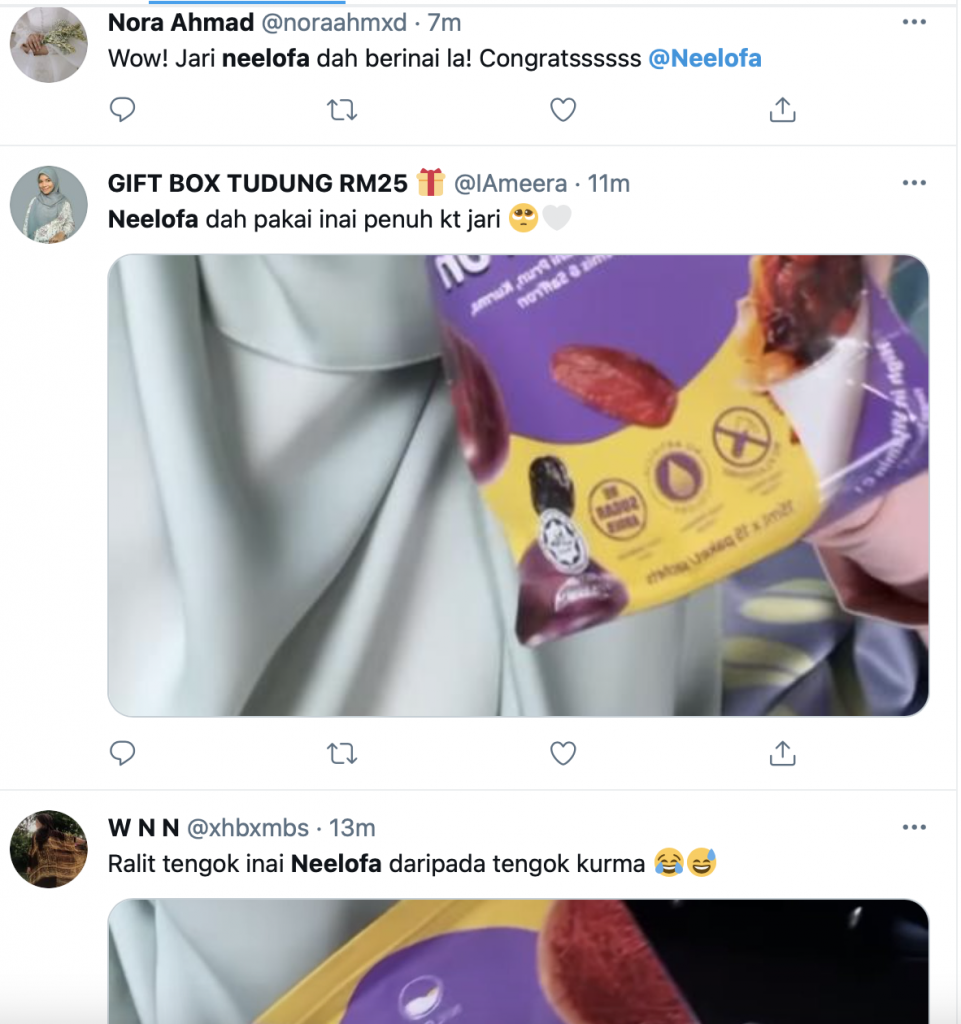
Task: Open image in W N N's tweet
Action: pyautogui.click(x=518, y=960)
